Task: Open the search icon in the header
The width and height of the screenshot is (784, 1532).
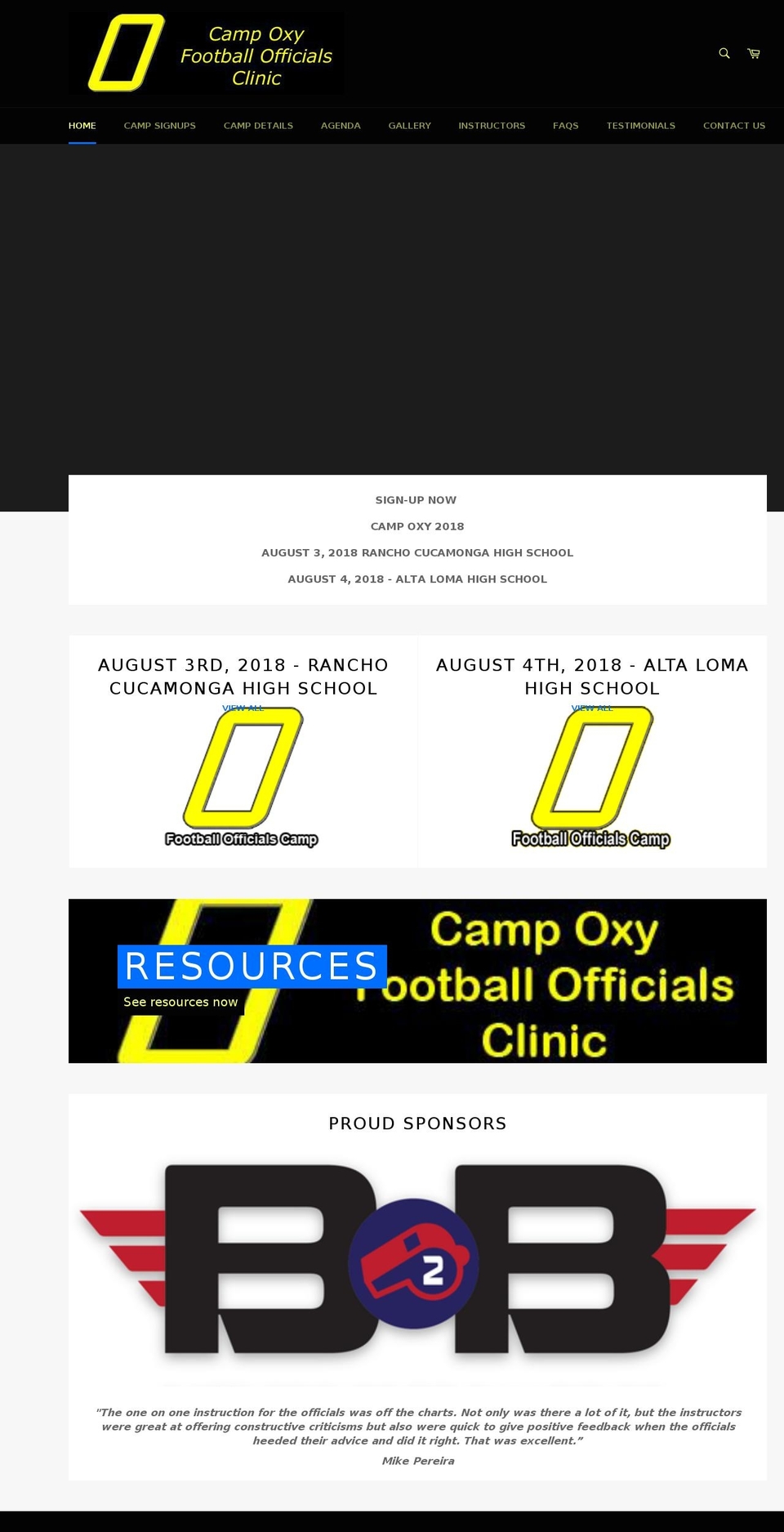Action: [x=724, y=53]
